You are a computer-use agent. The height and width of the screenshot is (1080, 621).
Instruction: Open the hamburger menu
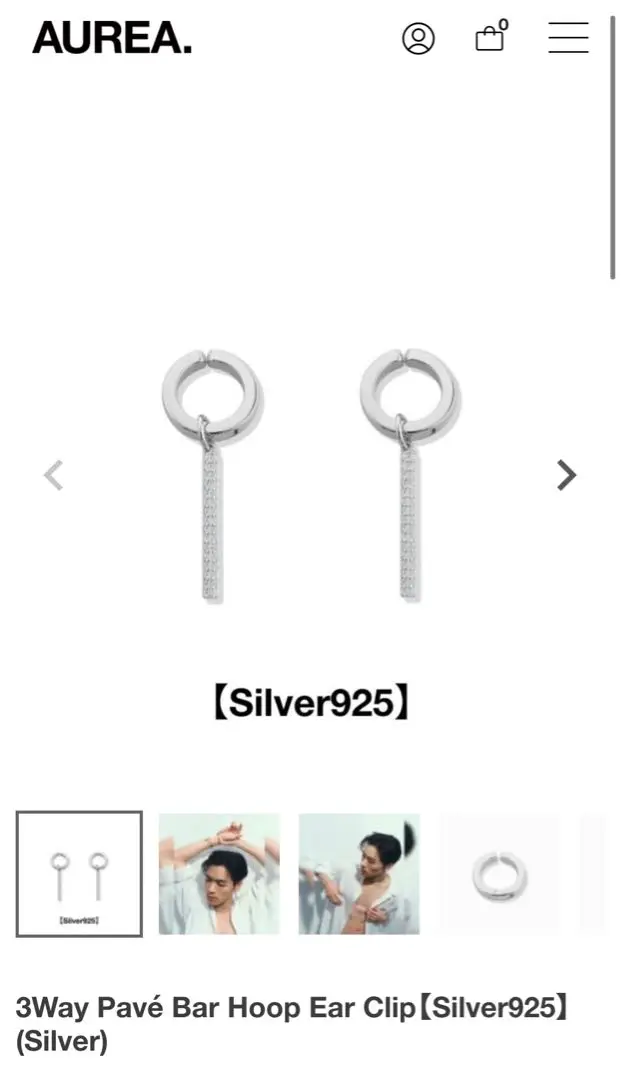click(567, 38)
